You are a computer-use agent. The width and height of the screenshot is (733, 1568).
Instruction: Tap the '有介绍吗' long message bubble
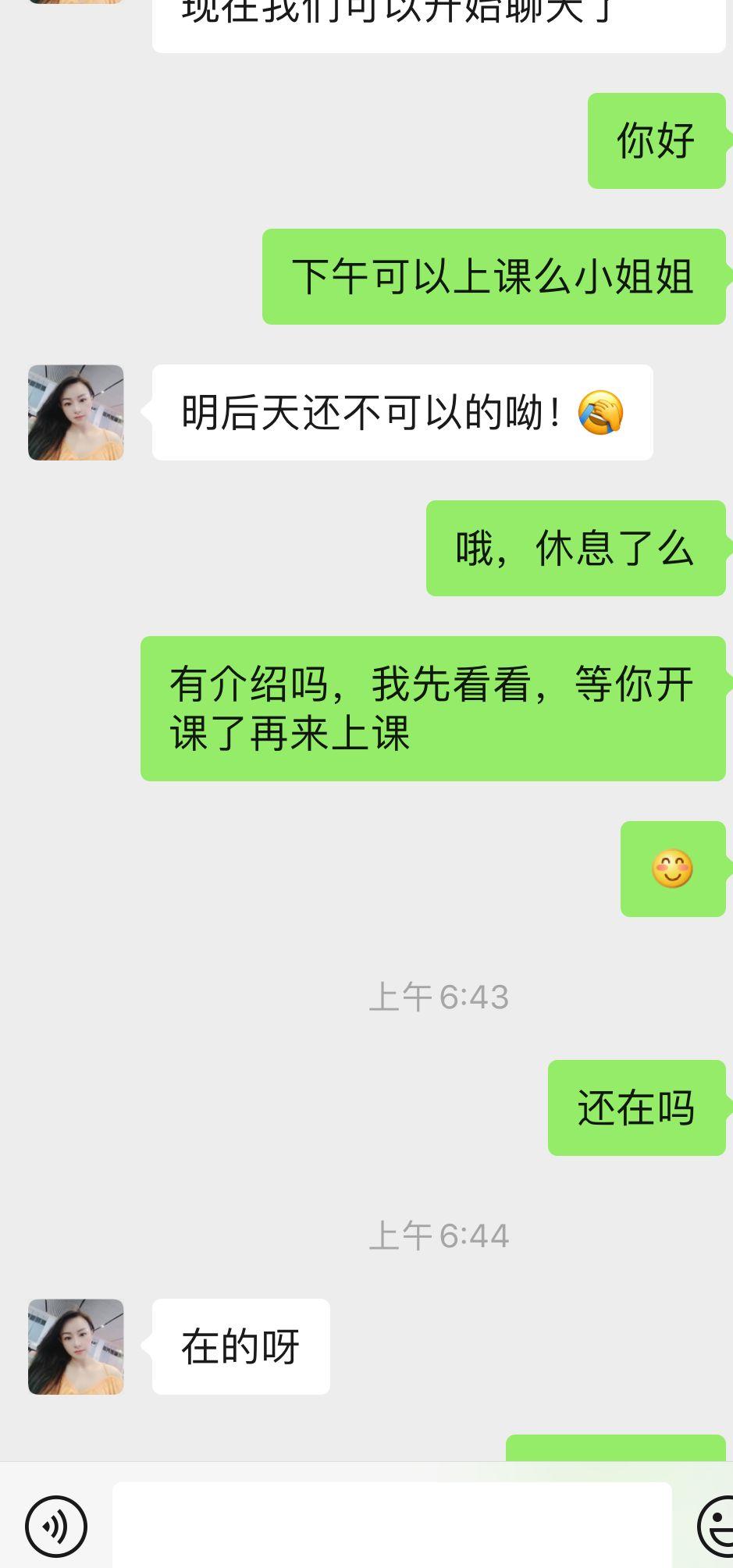pyautogui.click(x=434, y=707)
